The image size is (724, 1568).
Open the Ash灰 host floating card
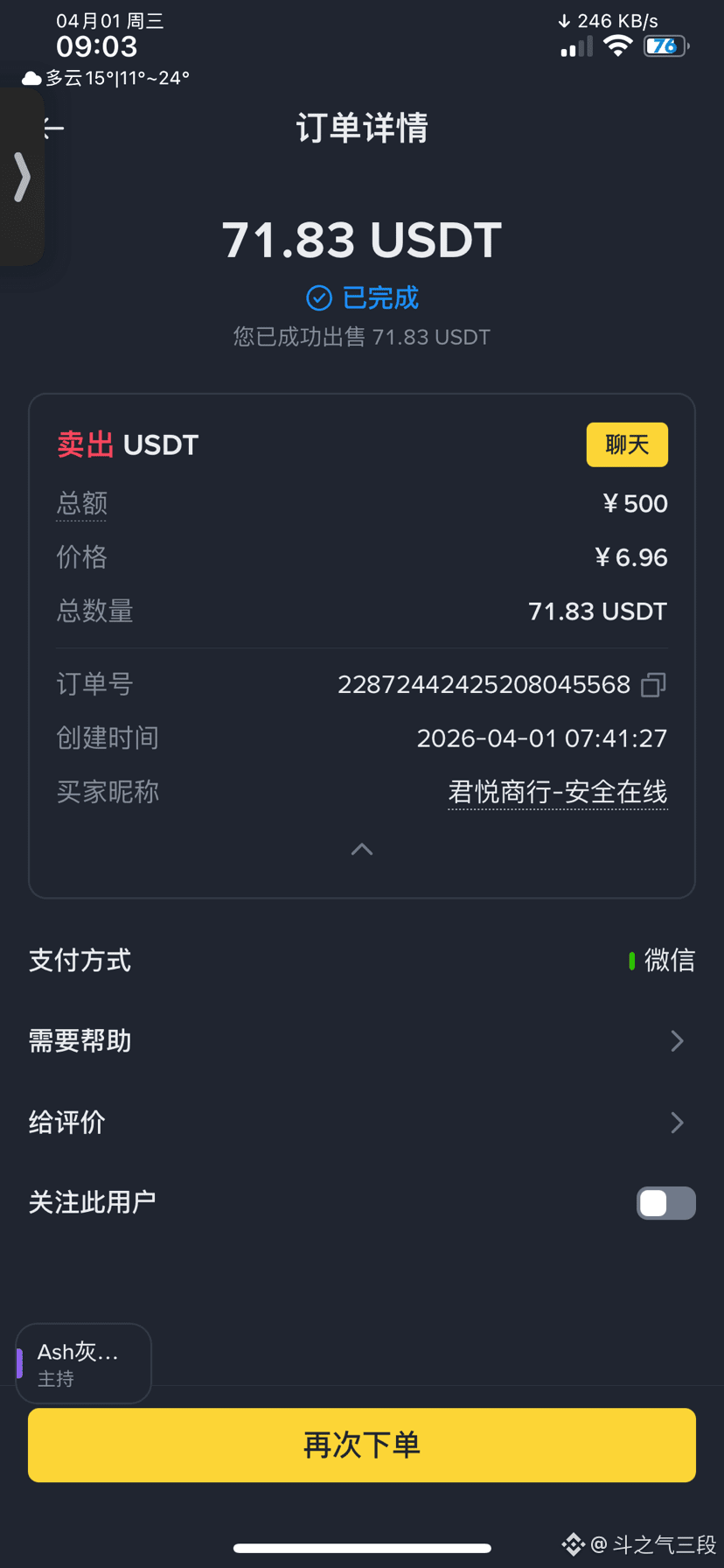(84, 1363)
